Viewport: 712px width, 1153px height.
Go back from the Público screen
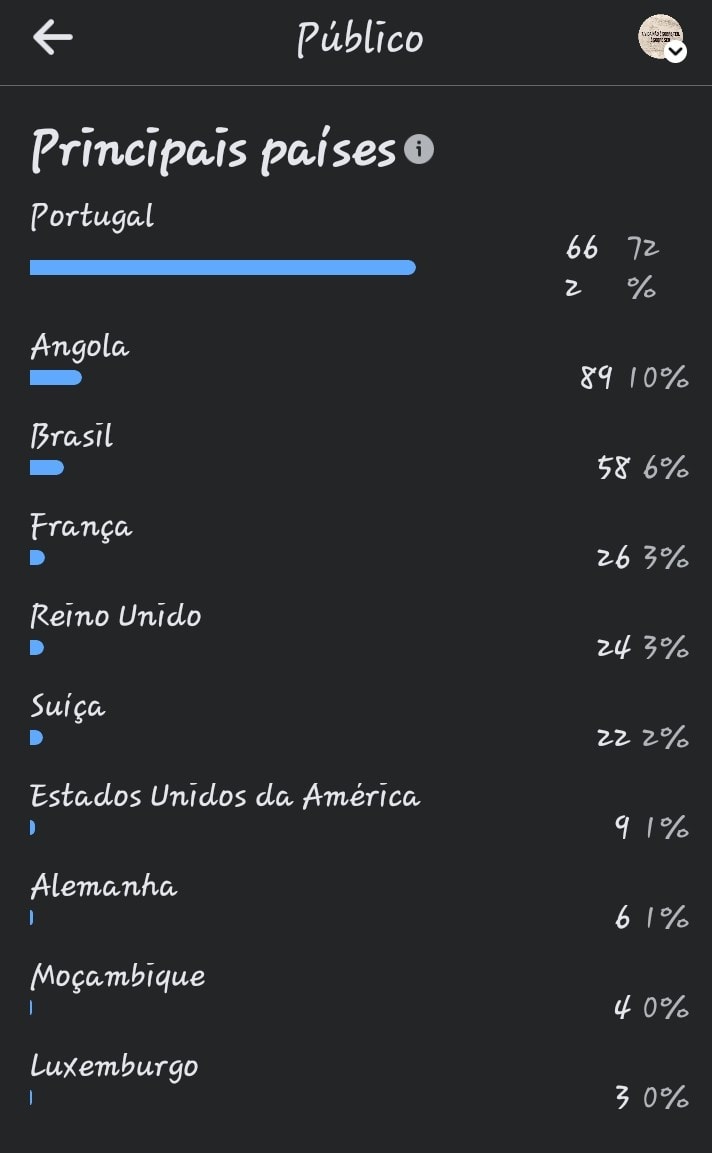pyautogui.click(x=52, y=38)
